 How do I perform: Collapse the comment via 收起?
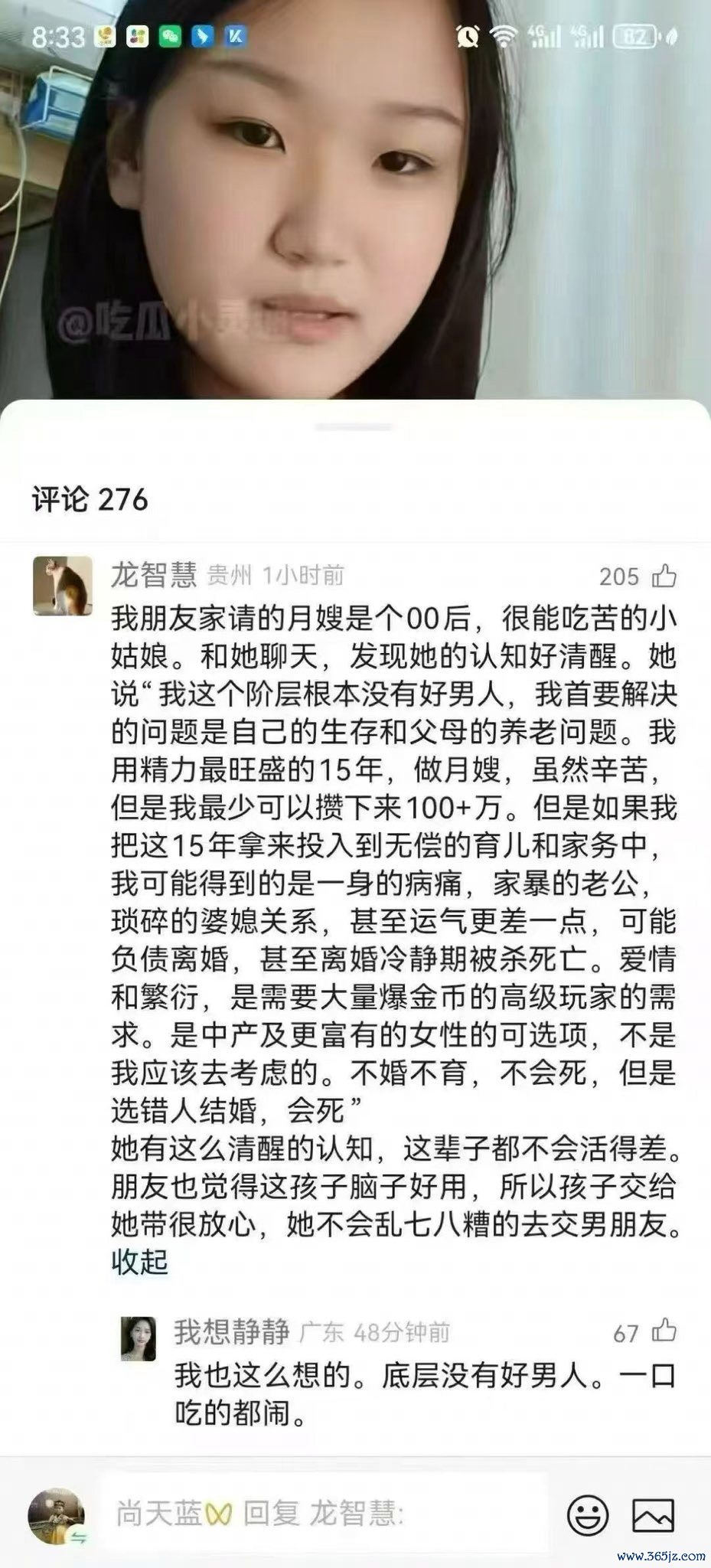pyautogui.click(x=139, y=1261)
